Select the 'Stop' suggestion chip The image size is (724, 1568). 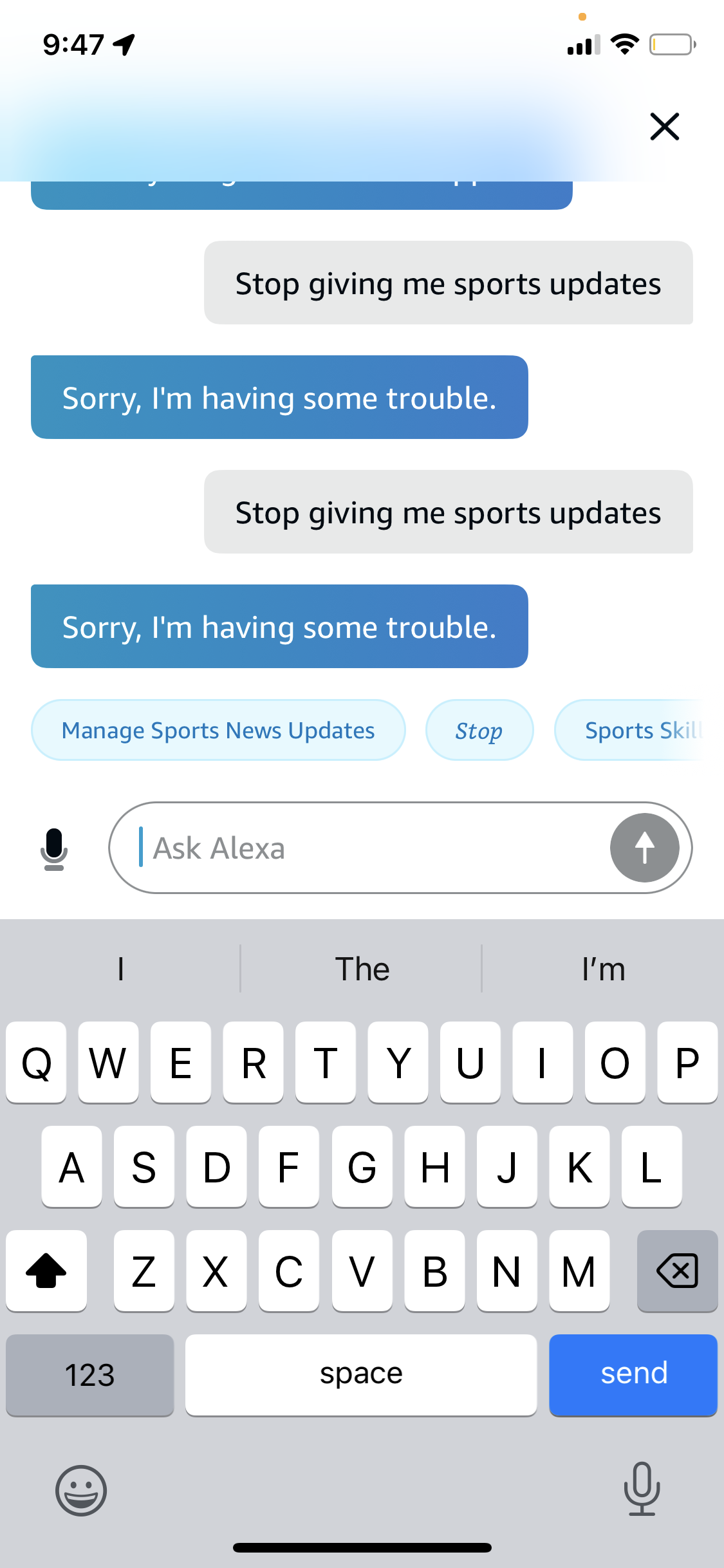click(479, 730)
